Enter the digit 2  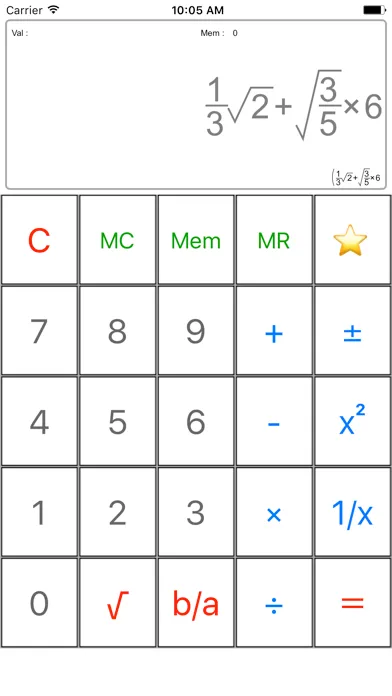tap(117, 512)
